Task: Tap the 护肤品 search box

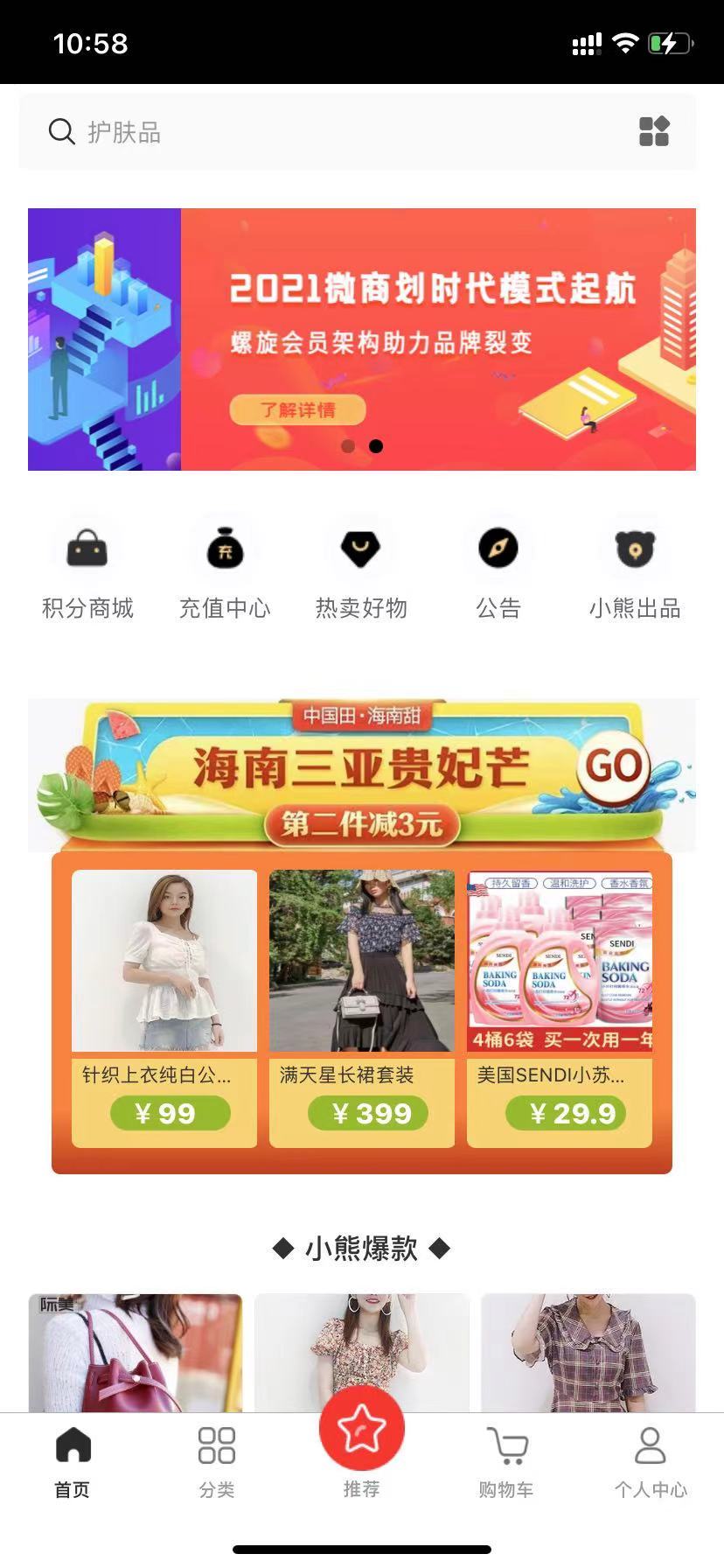Action: pyautogui.click(x=332, y=132)
